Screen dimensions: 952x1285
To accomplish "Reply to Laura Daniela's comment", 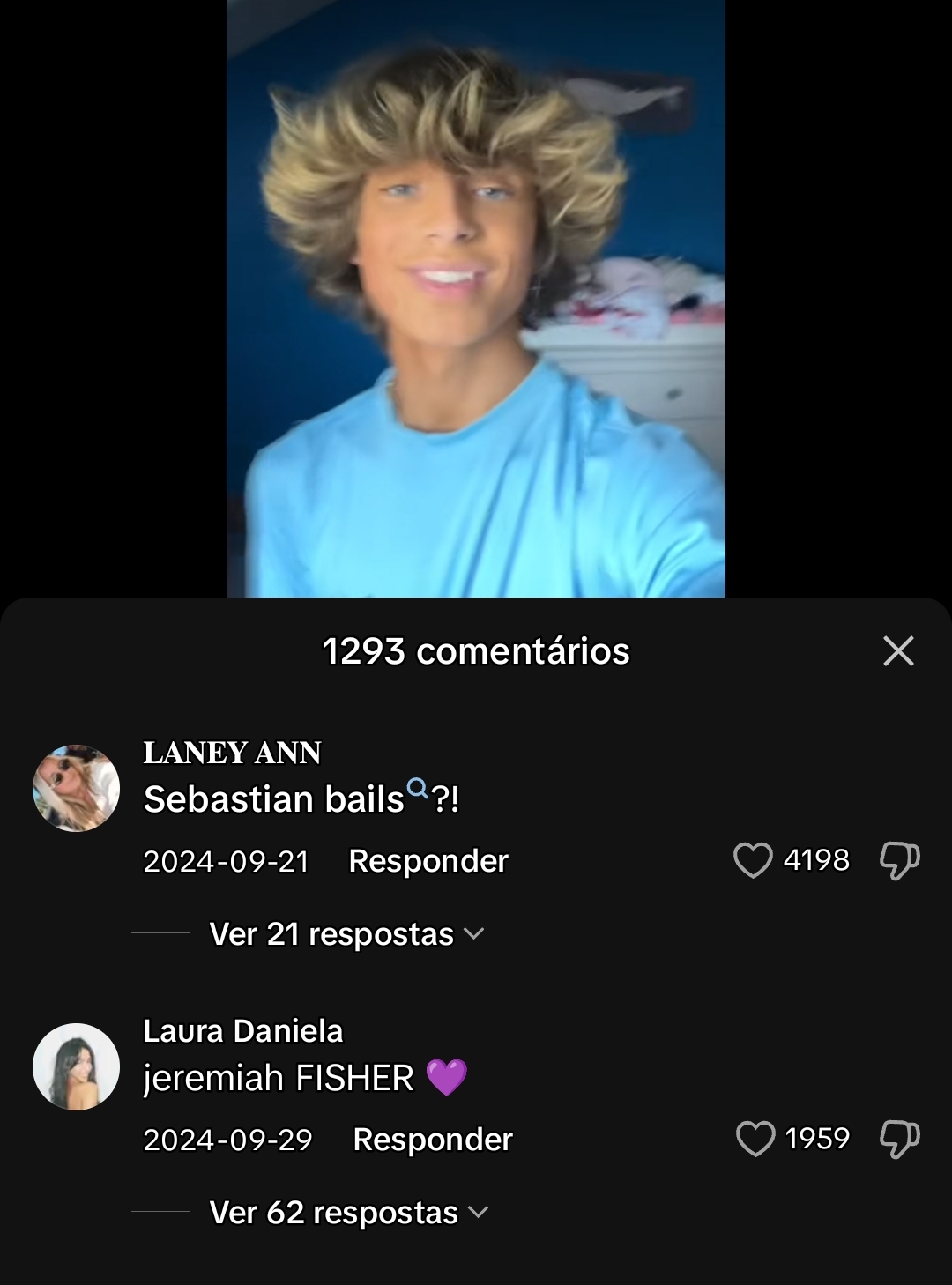I will [432, 1140].
